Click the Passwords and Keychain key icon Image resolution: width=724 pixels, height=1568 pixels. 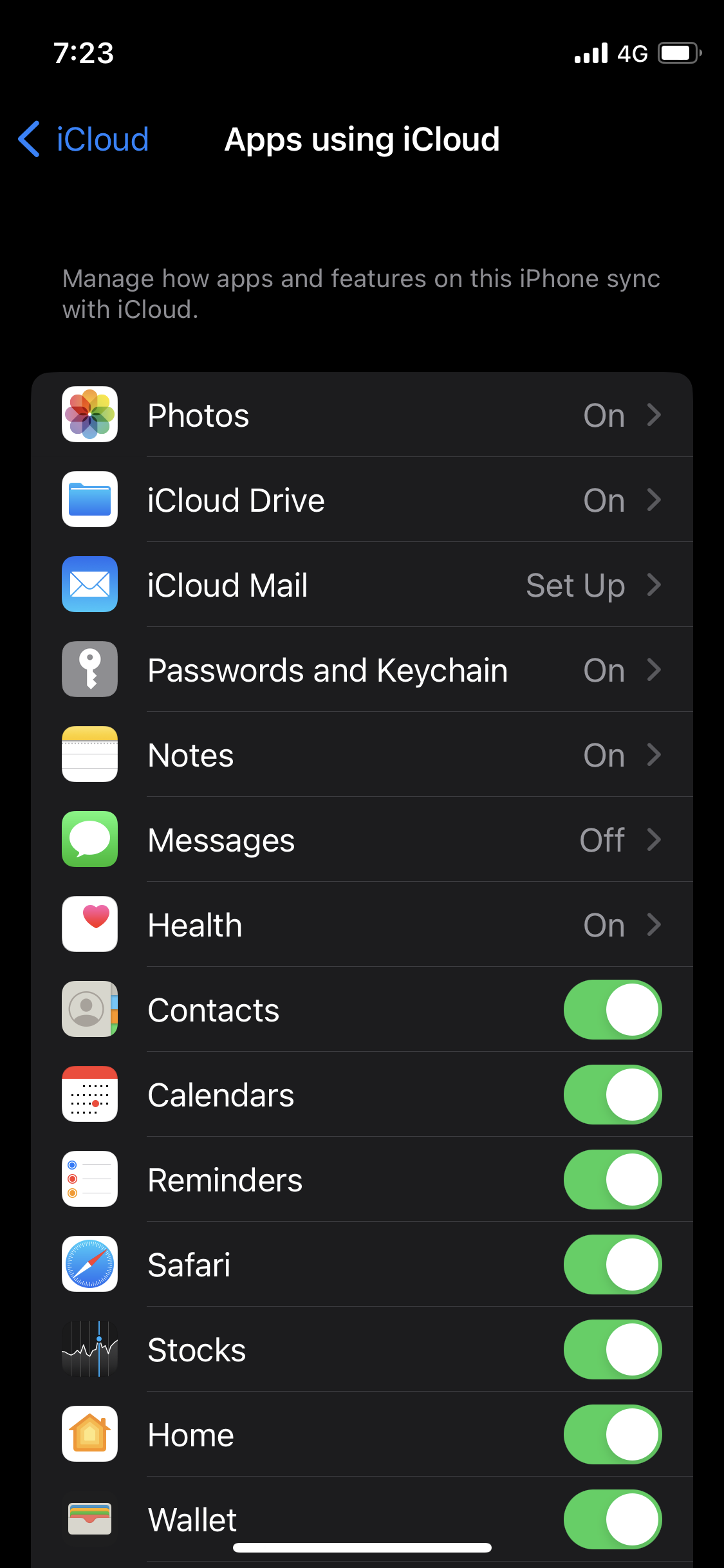pyautogui.click(x=89, y=669)
